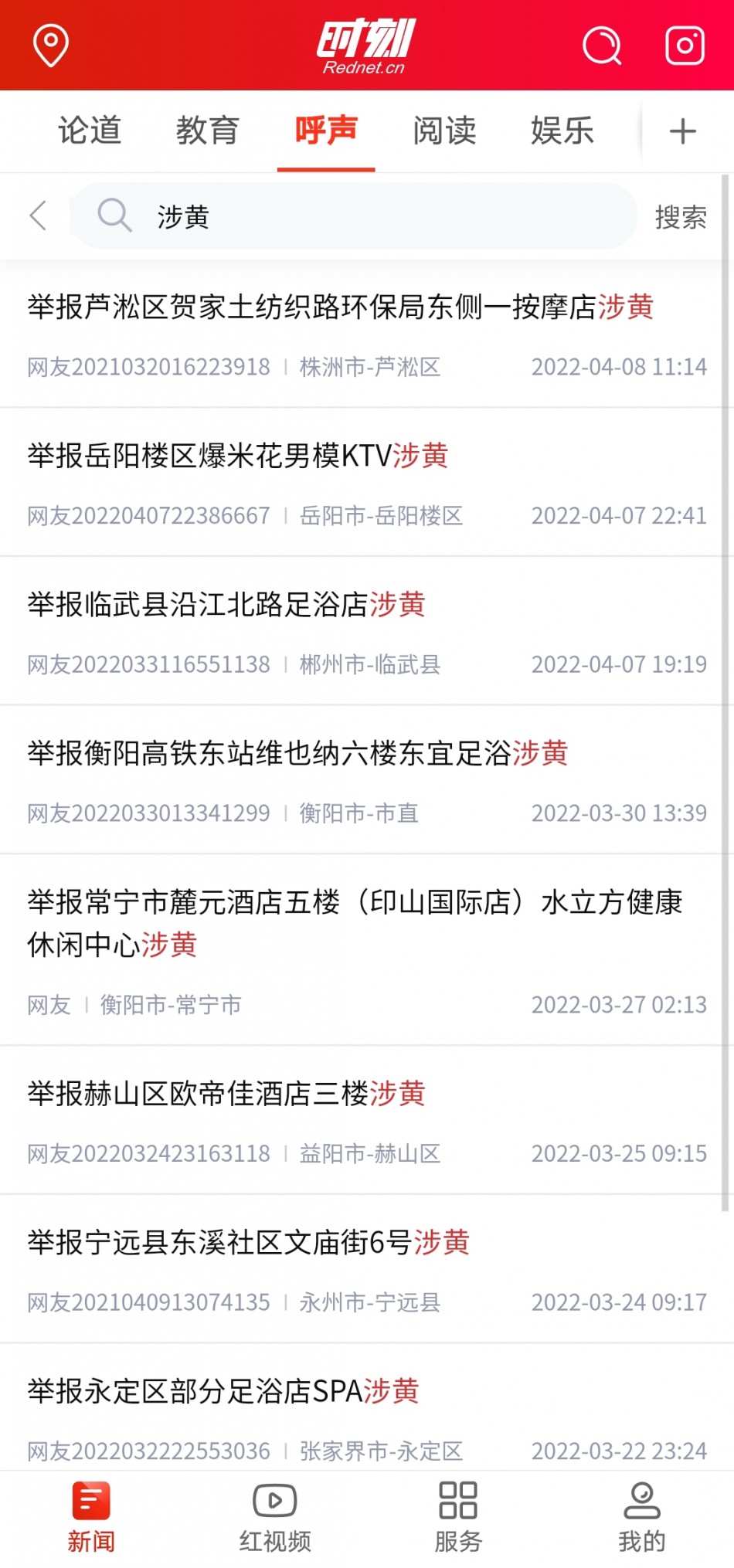Open the location pin icon
This screenshot has width=734, height=1568.
click(51, 46)
